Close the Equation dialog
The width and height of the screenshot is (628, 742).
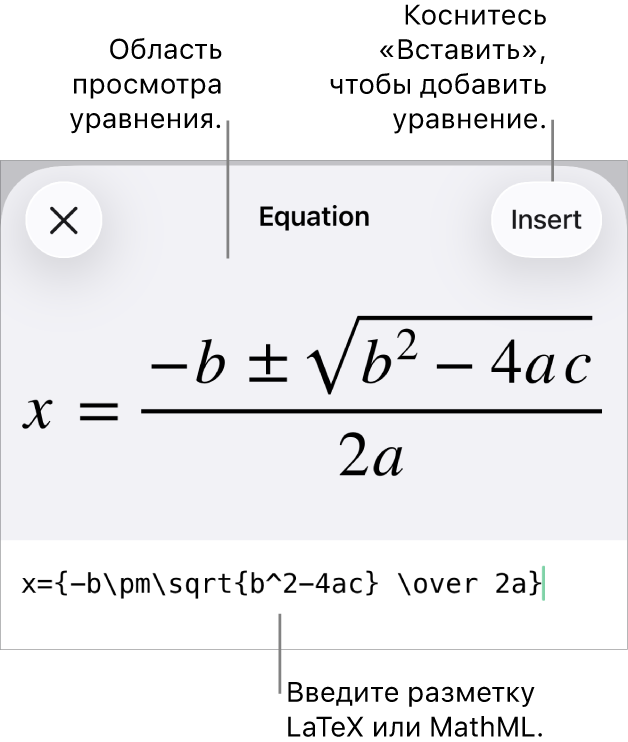coord(64,220)
